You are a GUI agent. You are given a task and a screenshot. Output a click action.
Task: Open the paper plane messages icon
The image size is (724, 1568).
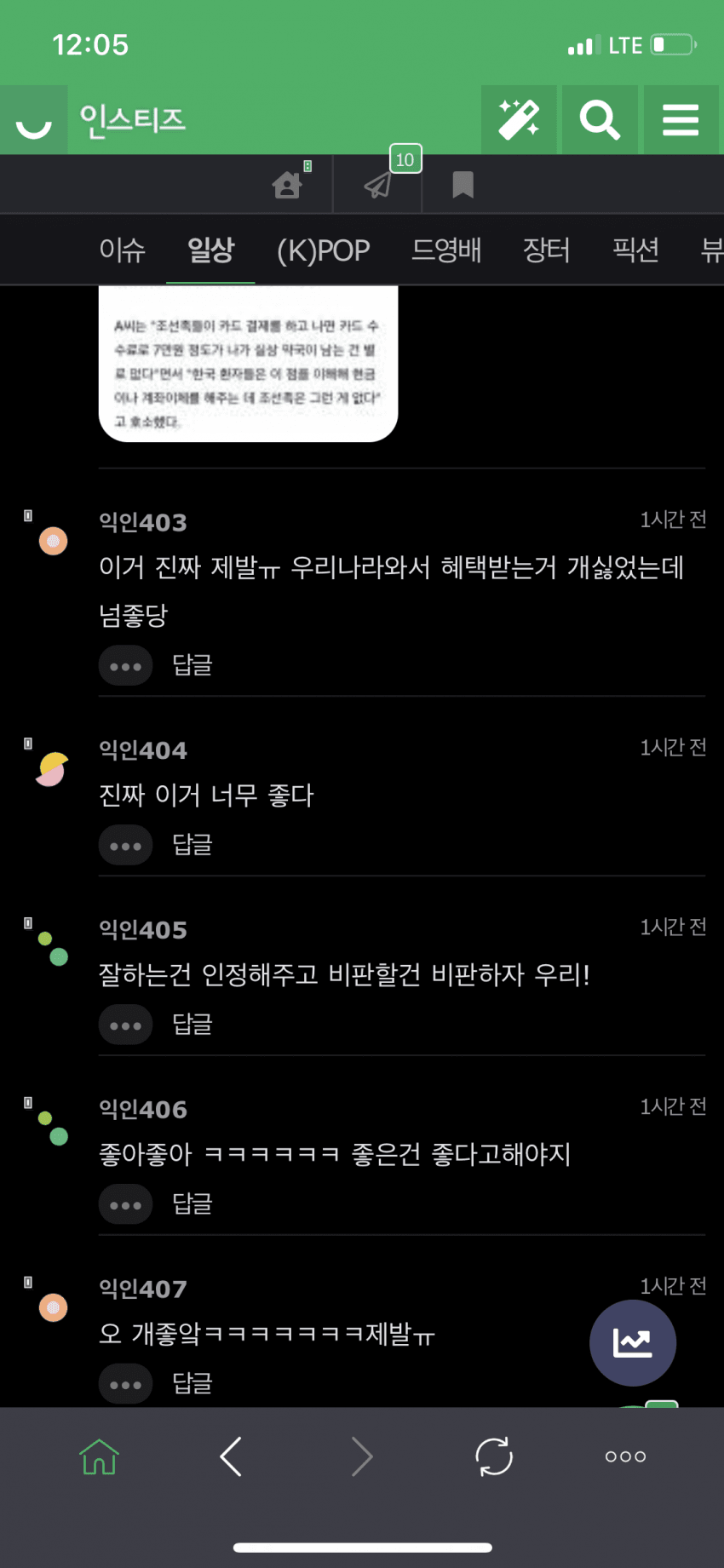[x=378, y=184]
